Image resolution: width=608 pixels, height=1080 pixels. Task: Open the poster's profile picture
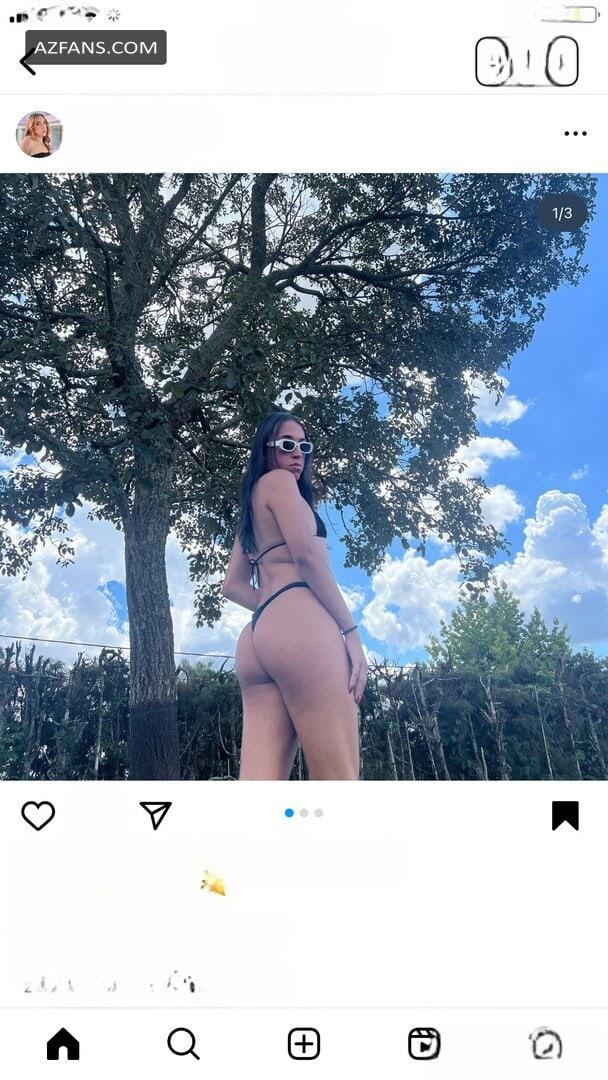point(39,134)
